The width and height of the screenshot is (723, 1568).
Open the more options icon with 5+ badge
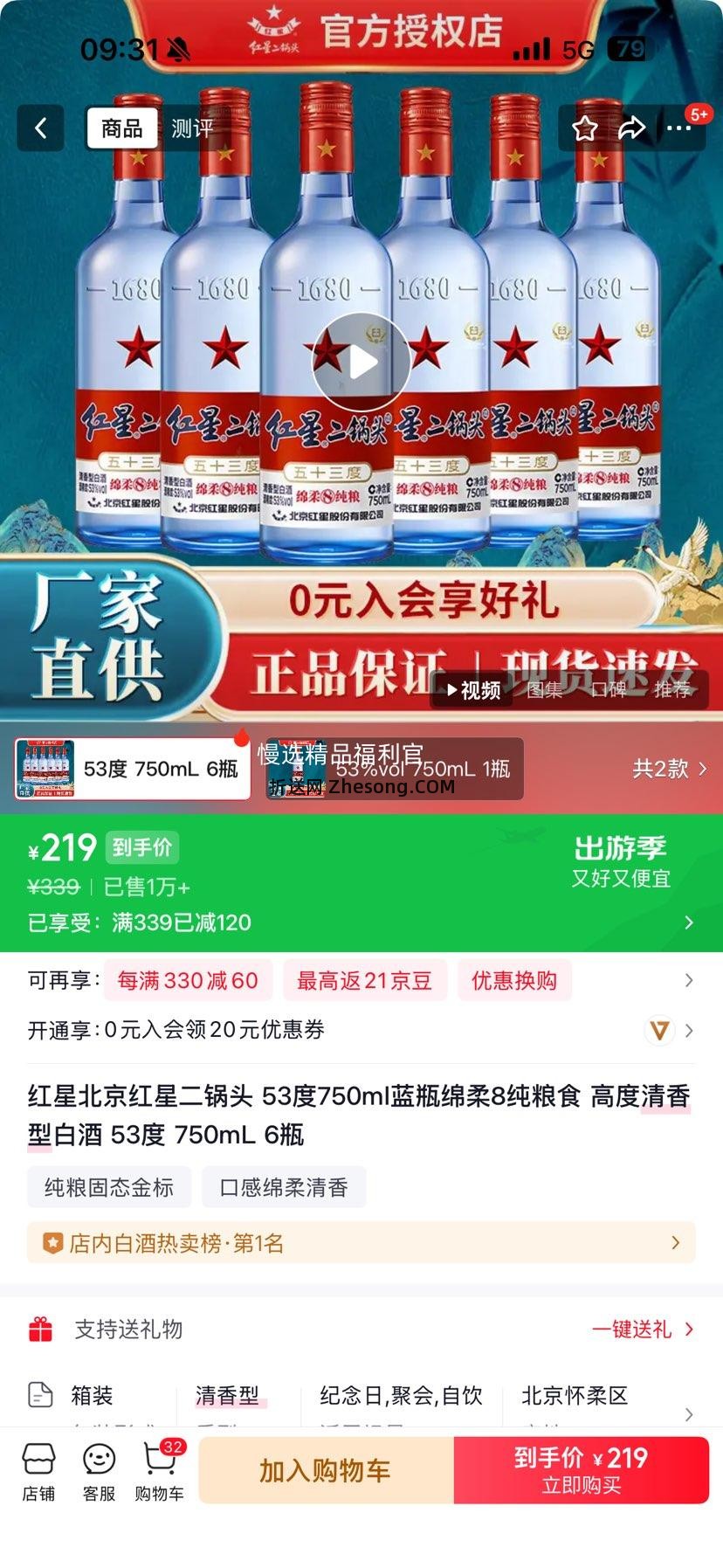click(678, 127)
